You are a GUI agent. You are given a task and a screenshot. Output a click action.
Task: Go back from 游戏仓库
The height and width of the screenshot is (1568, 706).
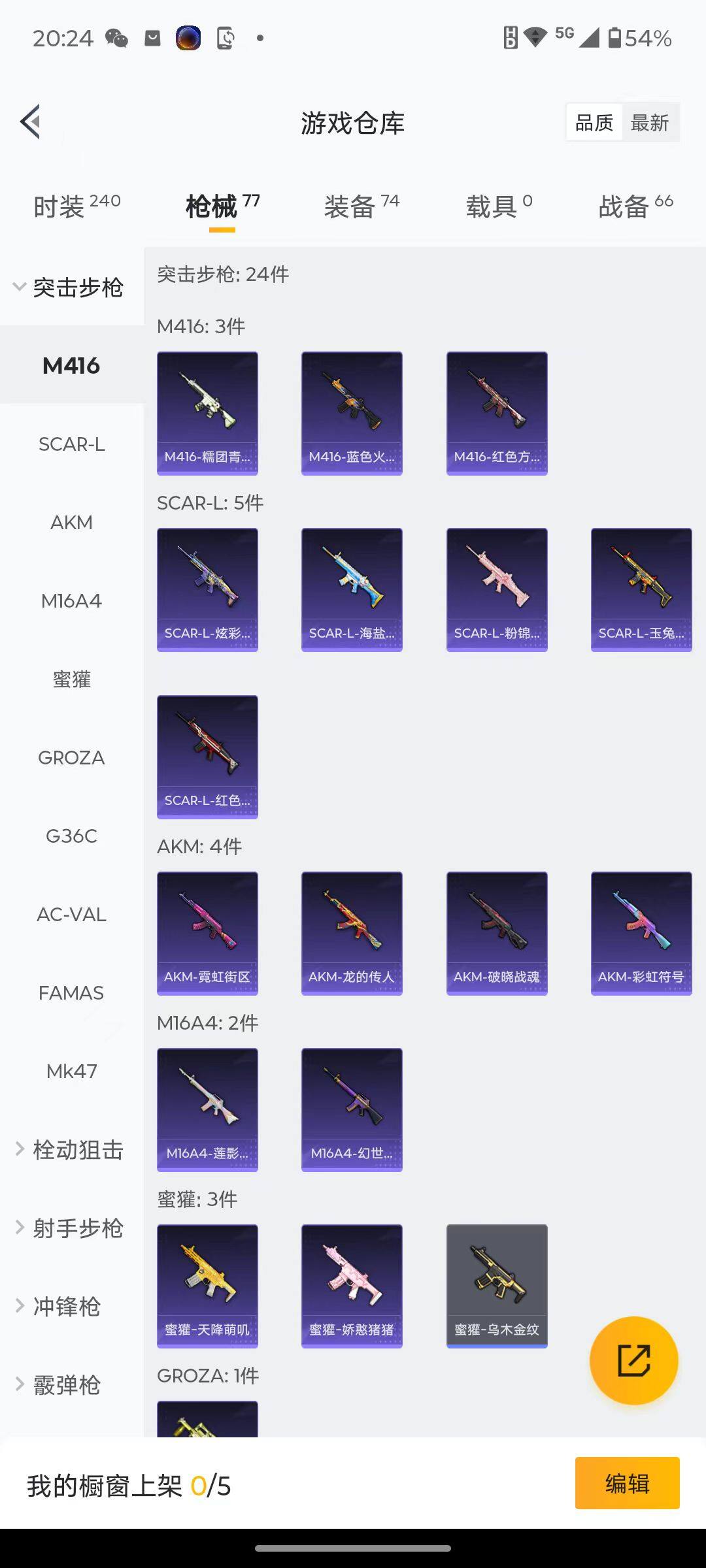tap(31, 122)
